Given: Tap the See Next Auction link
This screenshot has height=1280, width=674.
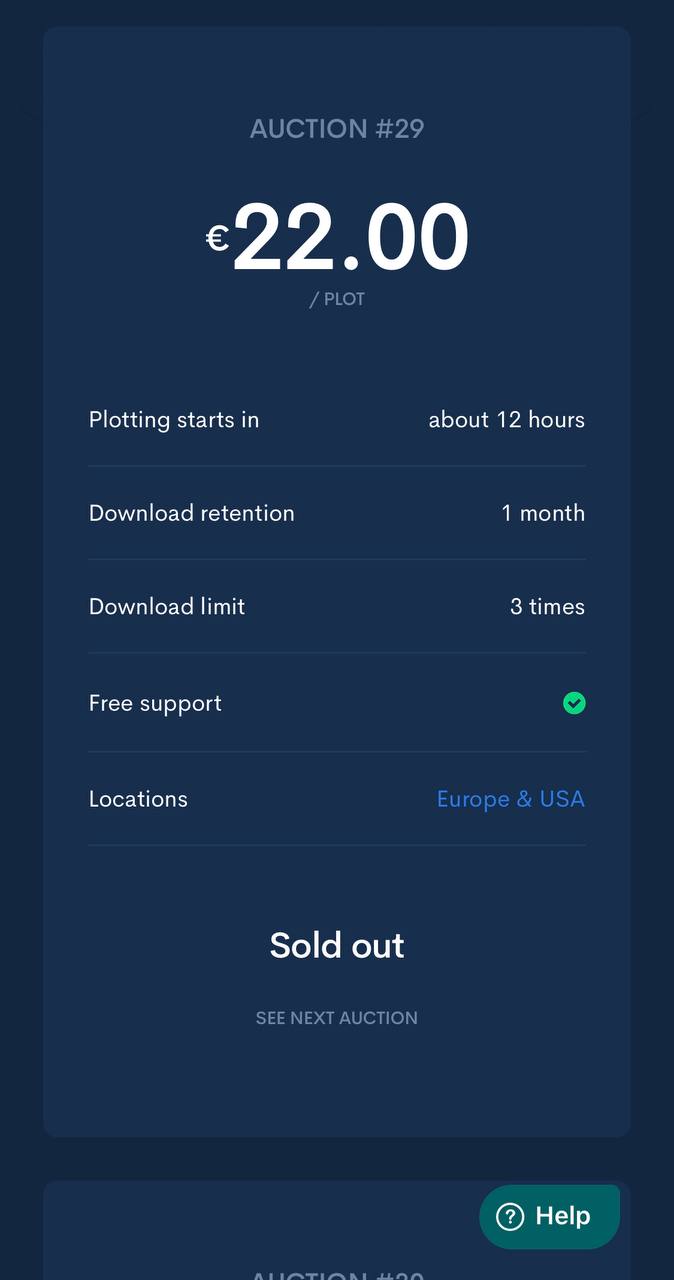Looking at the screenshot, I should pos(337,1018).
